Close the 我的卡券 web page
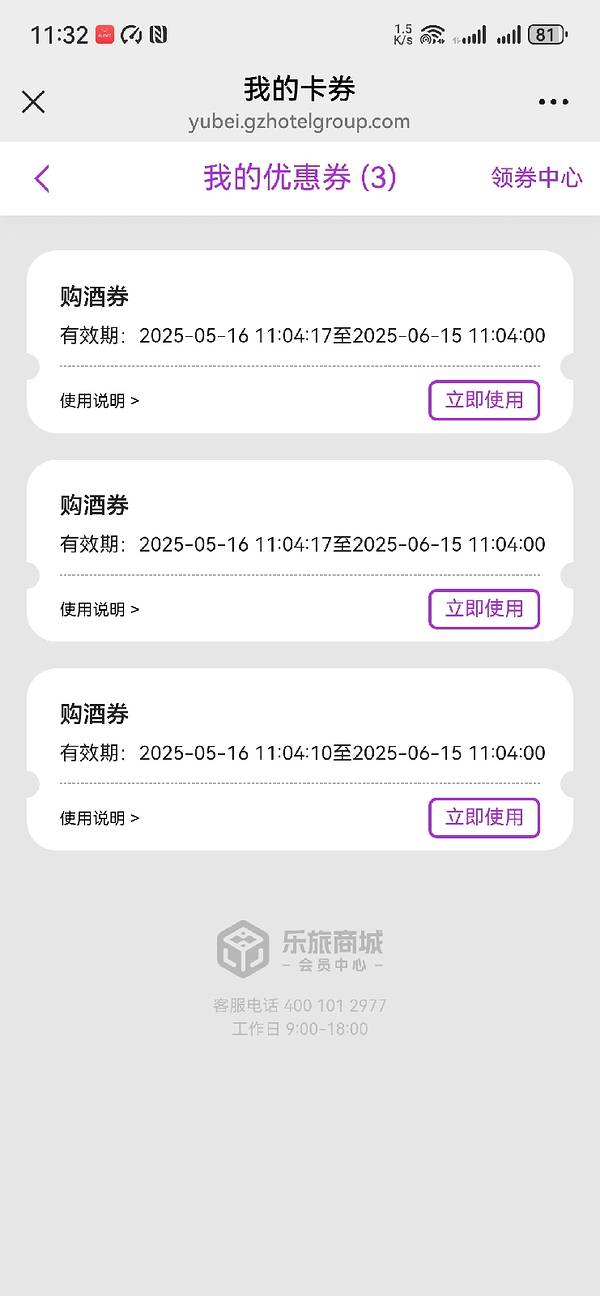The height and width of the screenshot is (1296, 600). click(33, 102)
